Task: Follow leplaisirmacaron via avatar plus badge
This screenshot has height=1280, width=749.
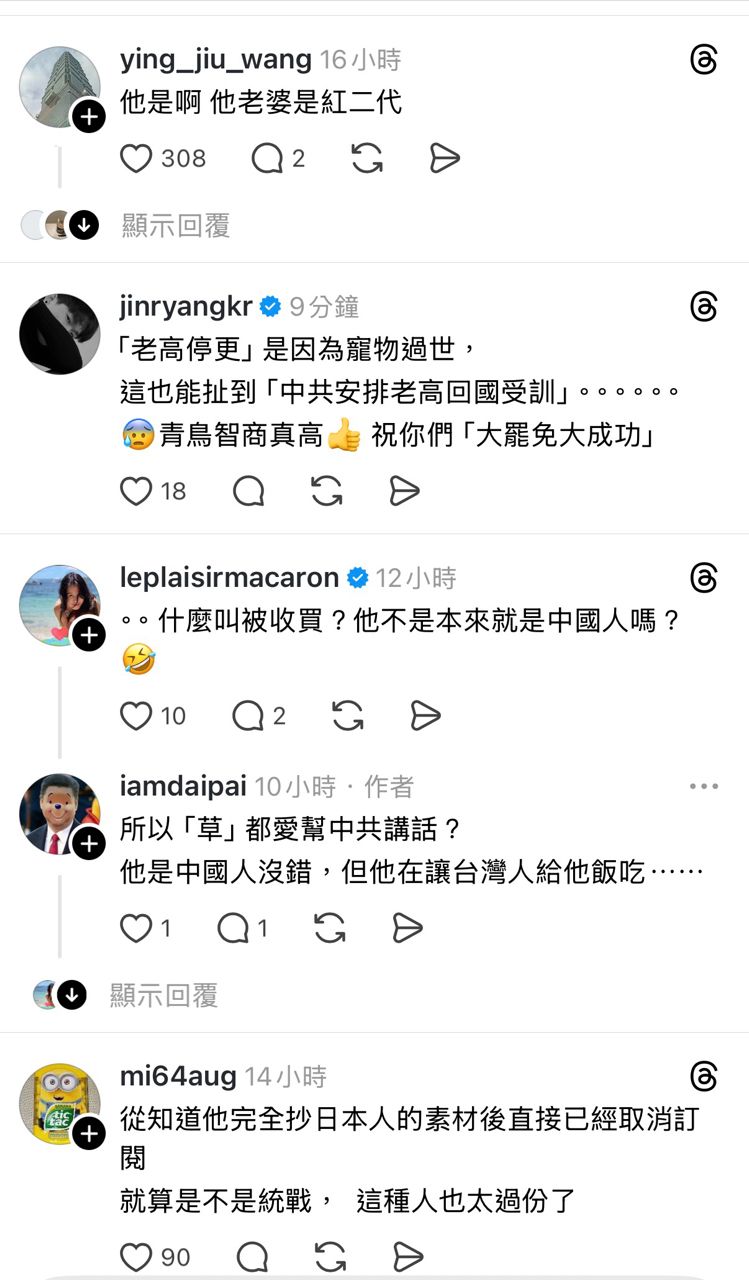Action: (x=89, y=635)
